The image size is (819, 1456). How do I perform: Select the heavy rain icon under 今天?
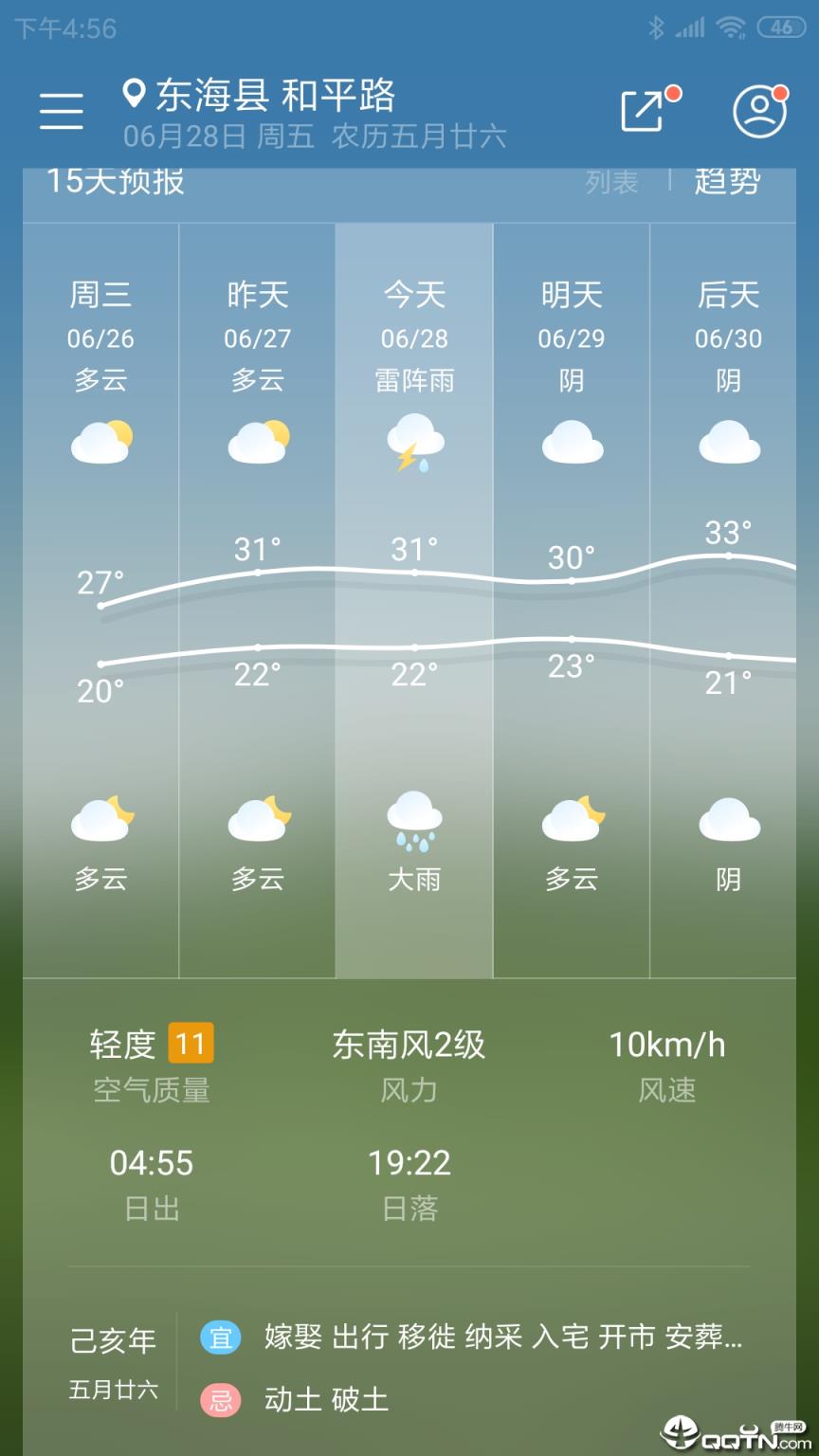click(414, 823)
